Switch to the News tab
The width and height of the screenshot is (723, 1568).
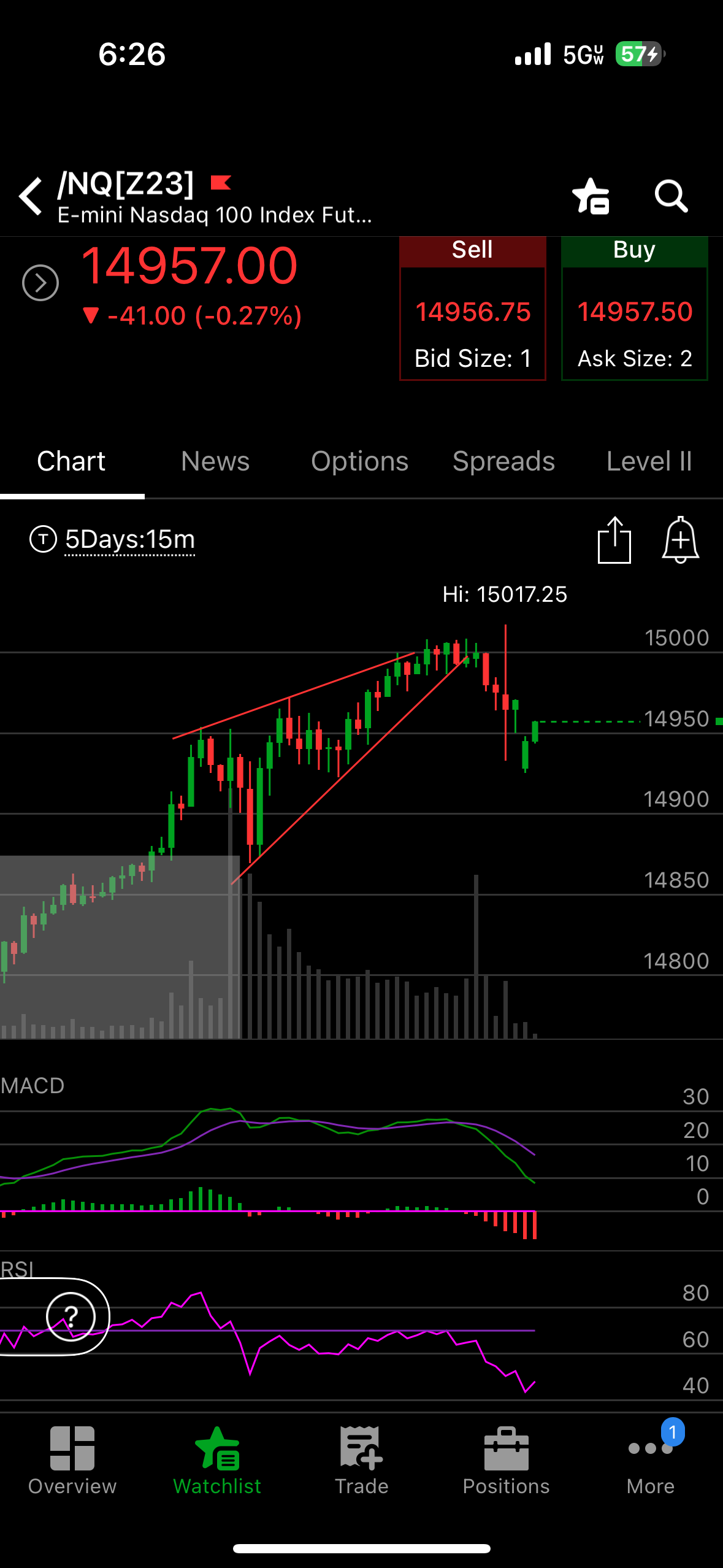[215, 461]
